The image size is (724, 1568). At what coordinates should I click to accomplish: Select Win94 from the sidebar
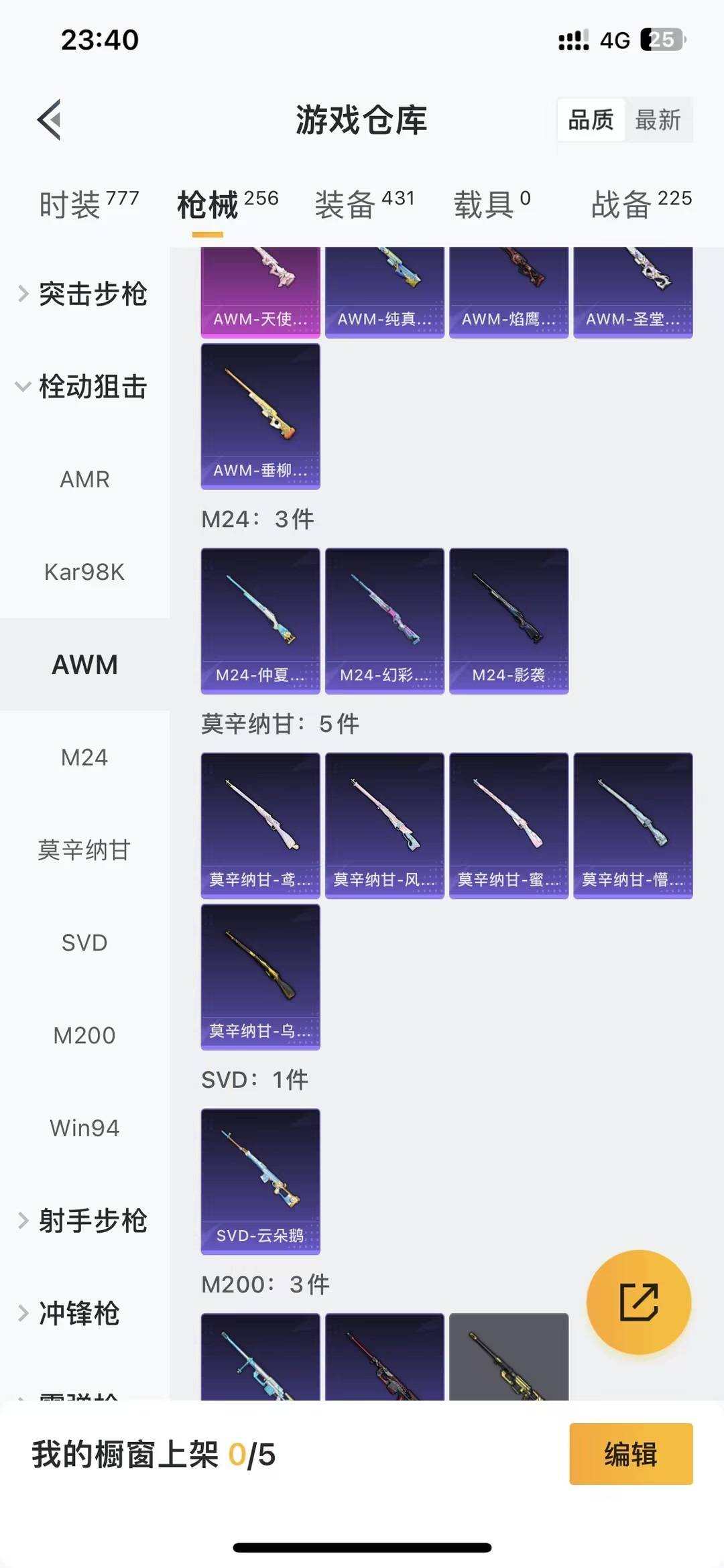84,1128
